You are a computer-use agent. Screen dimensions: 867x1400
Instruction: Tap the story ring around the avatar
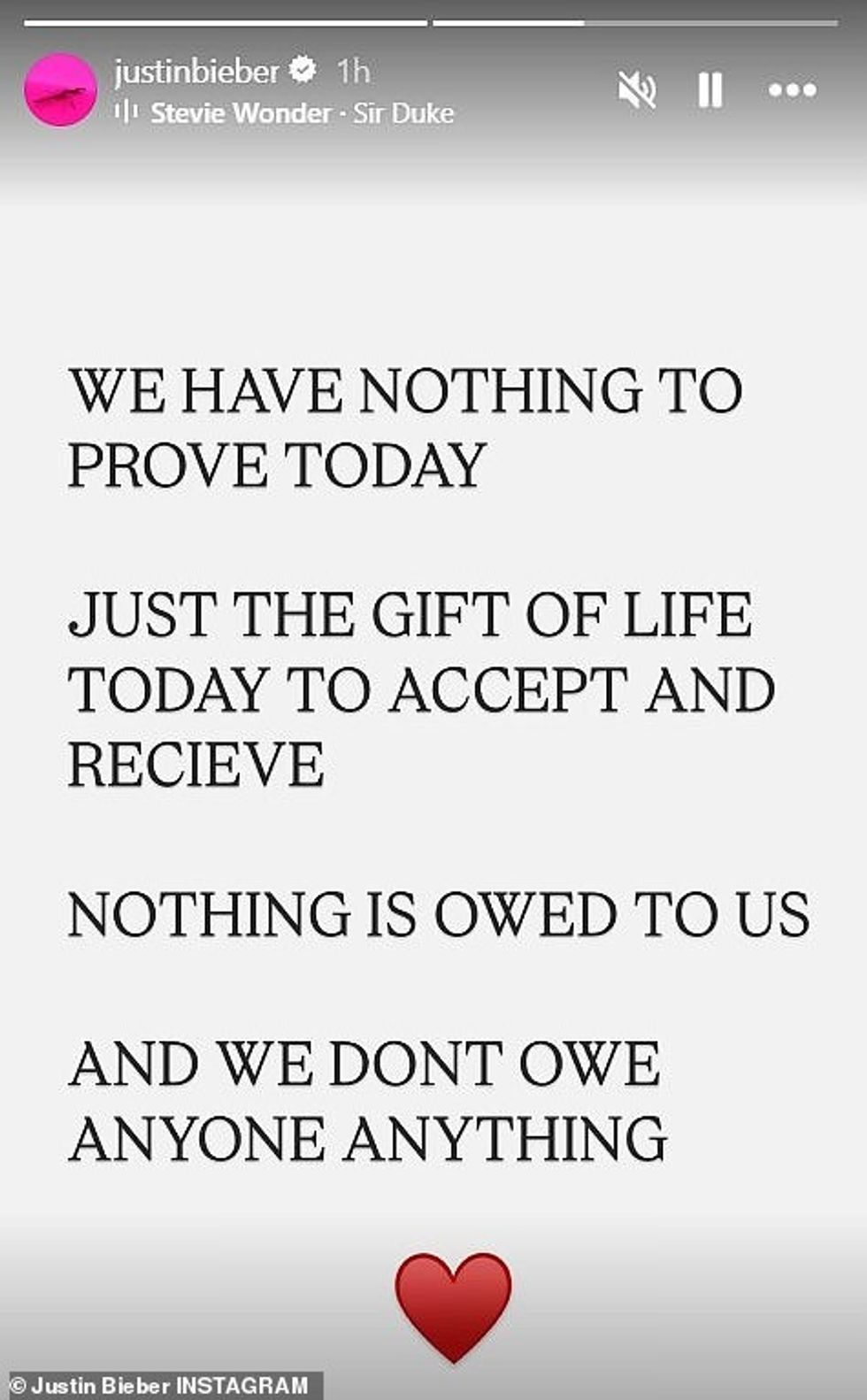click(59, 88)
